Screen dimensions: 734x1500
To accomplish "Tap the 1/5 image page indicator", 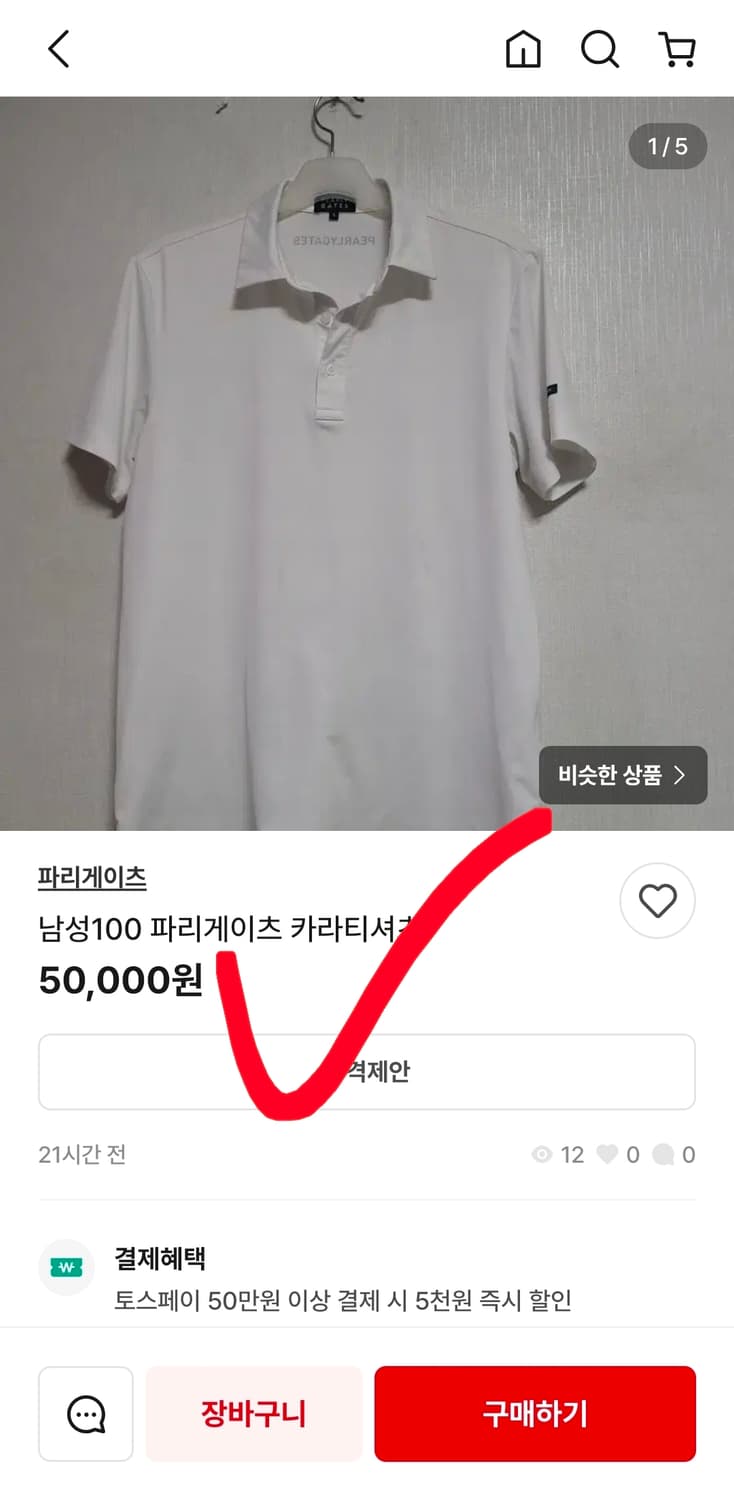I will [667, 146].
